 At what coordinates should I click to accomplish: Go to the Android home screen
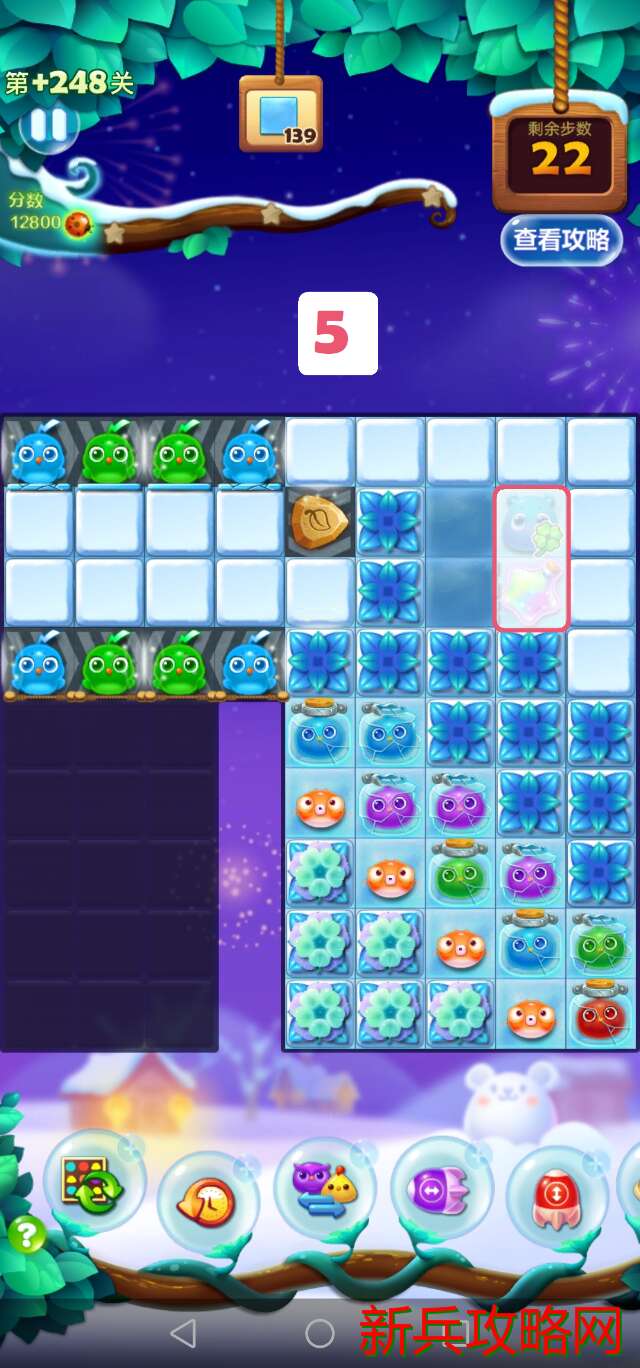tap(319, 1332)
